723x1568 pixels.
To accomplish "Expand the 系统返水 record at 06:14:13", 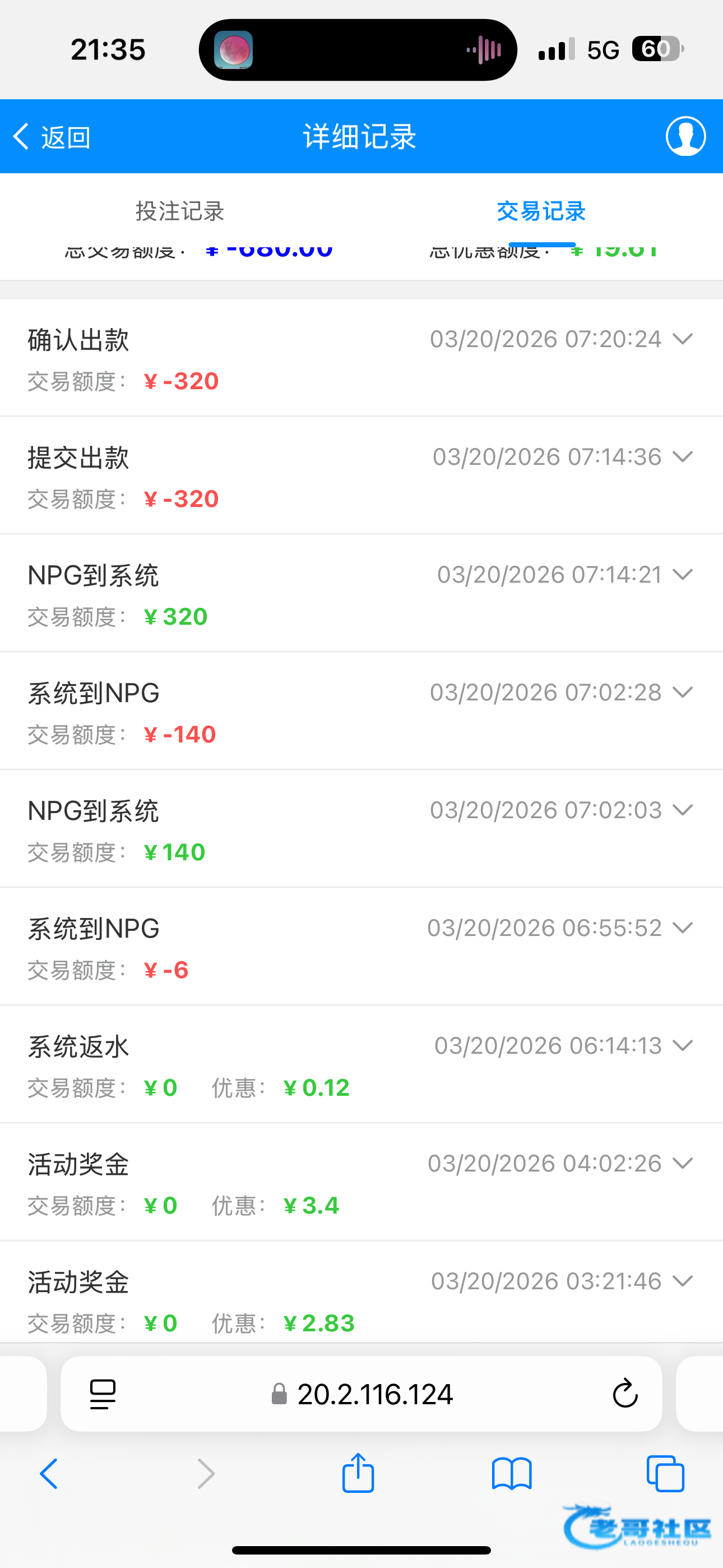I will point(683,1046).
